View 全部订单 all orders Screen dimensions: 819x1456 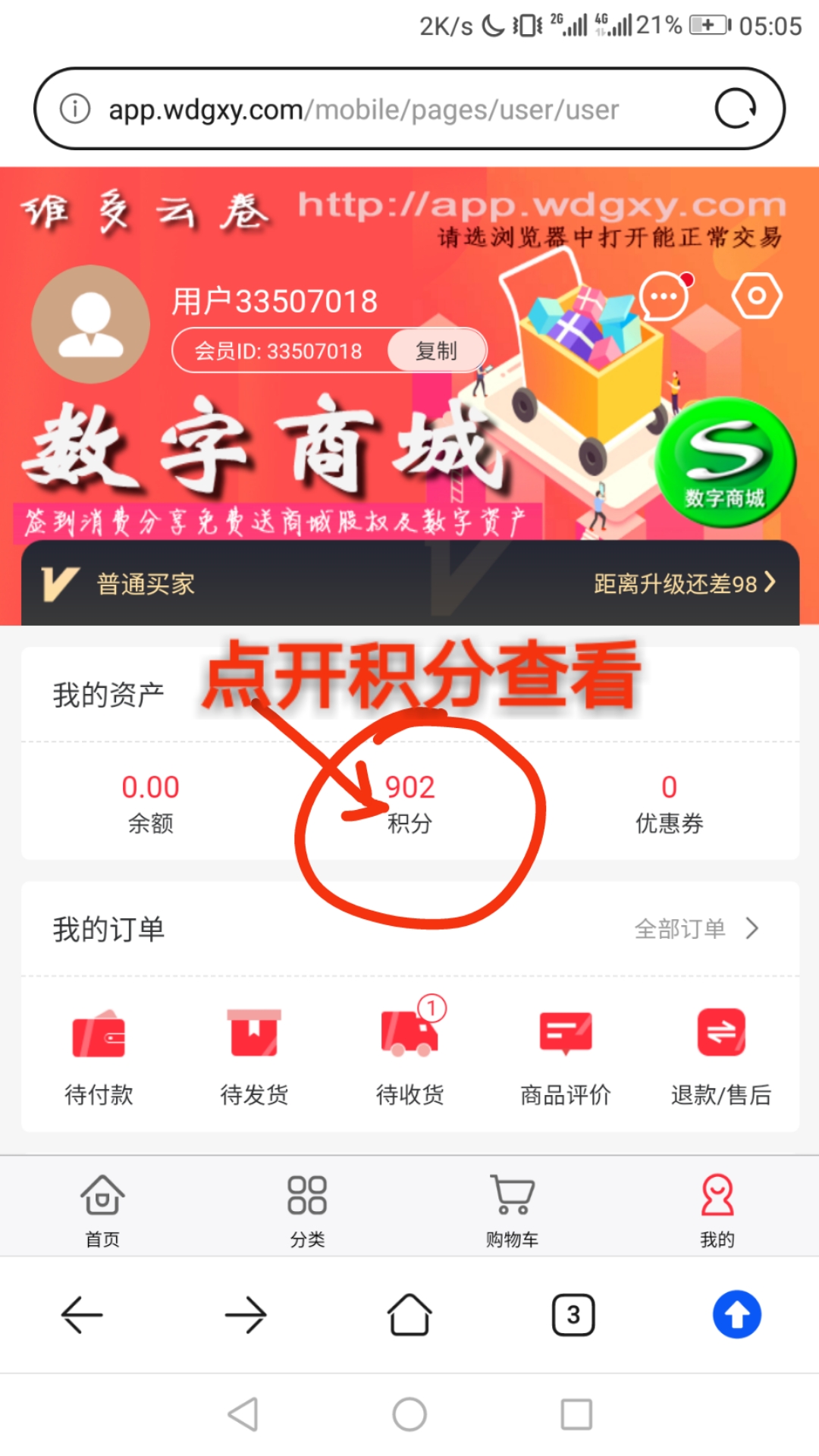(x=695, y=928)
